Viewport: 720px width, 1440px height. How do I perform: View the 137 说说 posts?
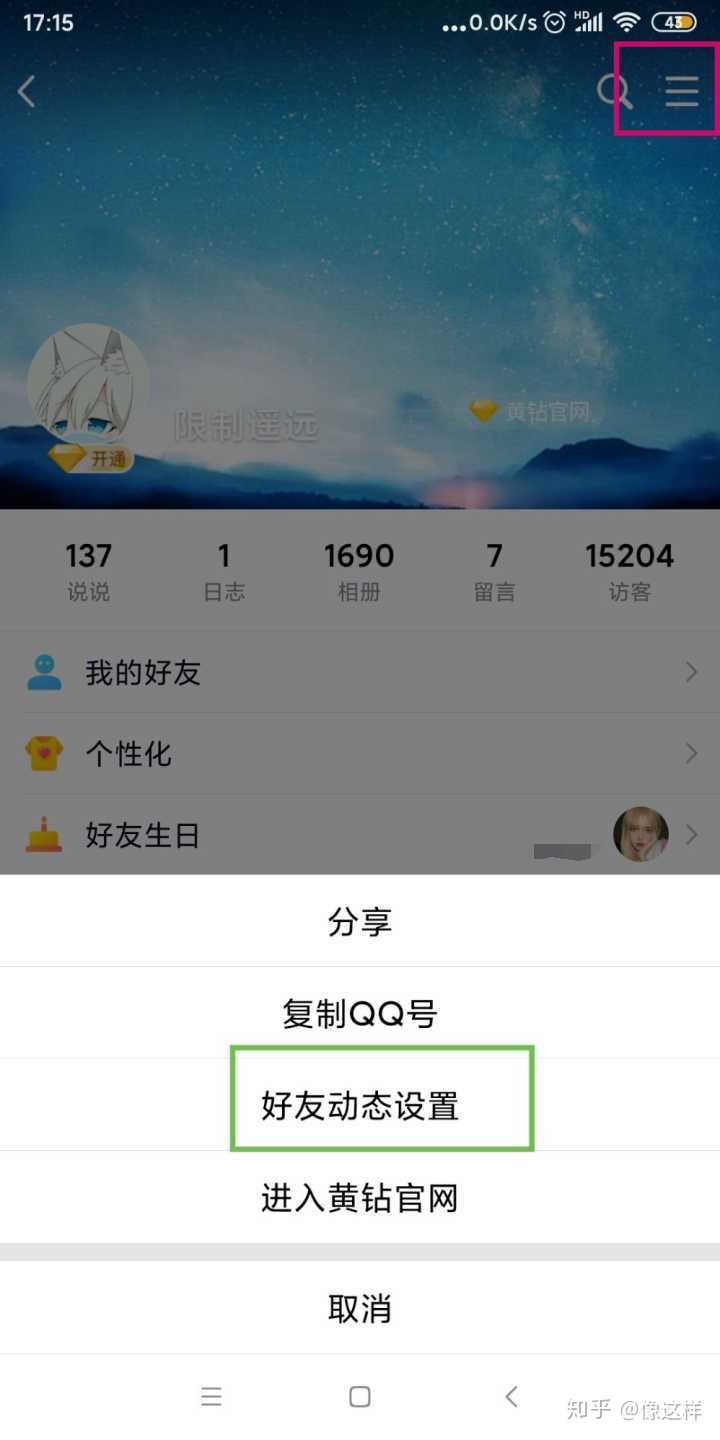88,571
